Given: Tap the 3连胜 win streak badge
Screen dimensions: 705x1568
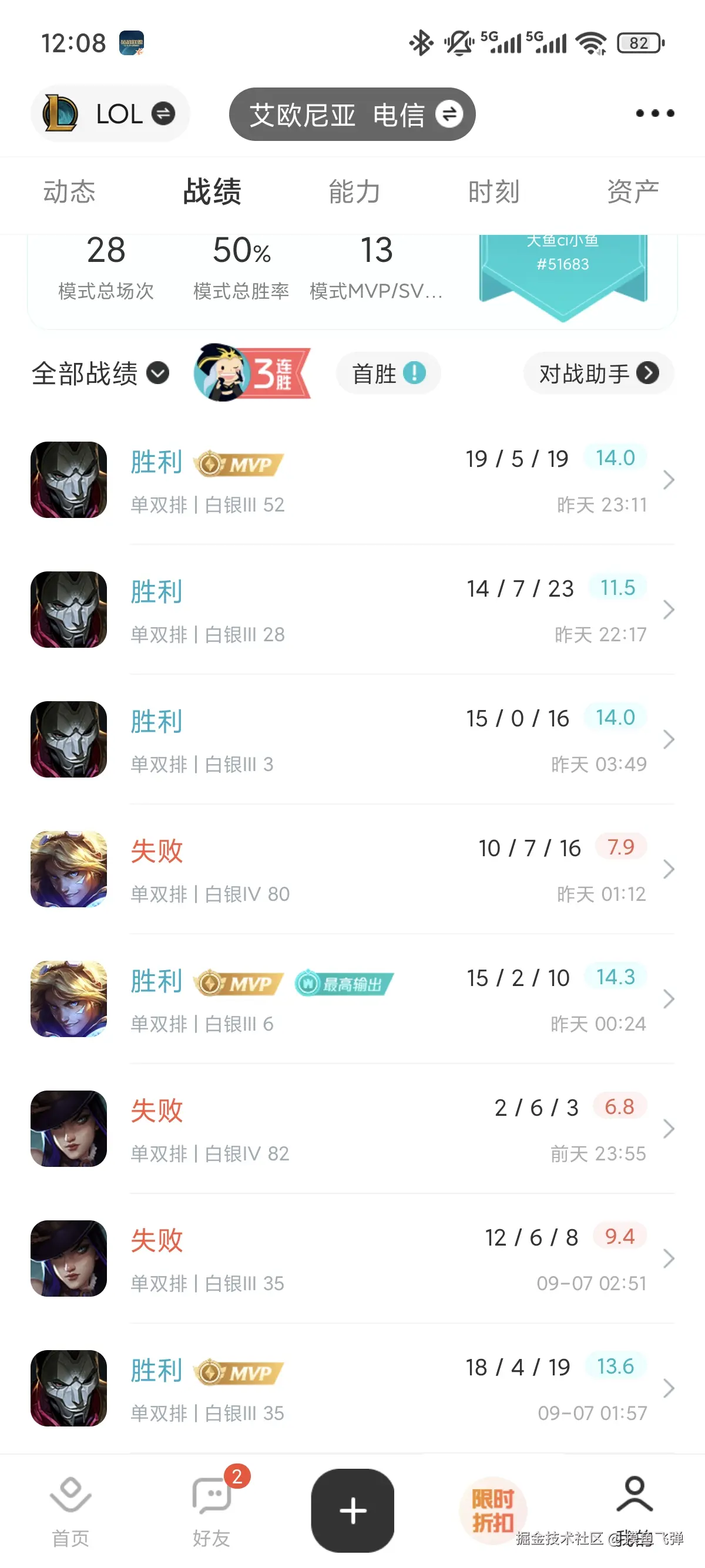Looking at the screenshot, I should coord(253,373).
